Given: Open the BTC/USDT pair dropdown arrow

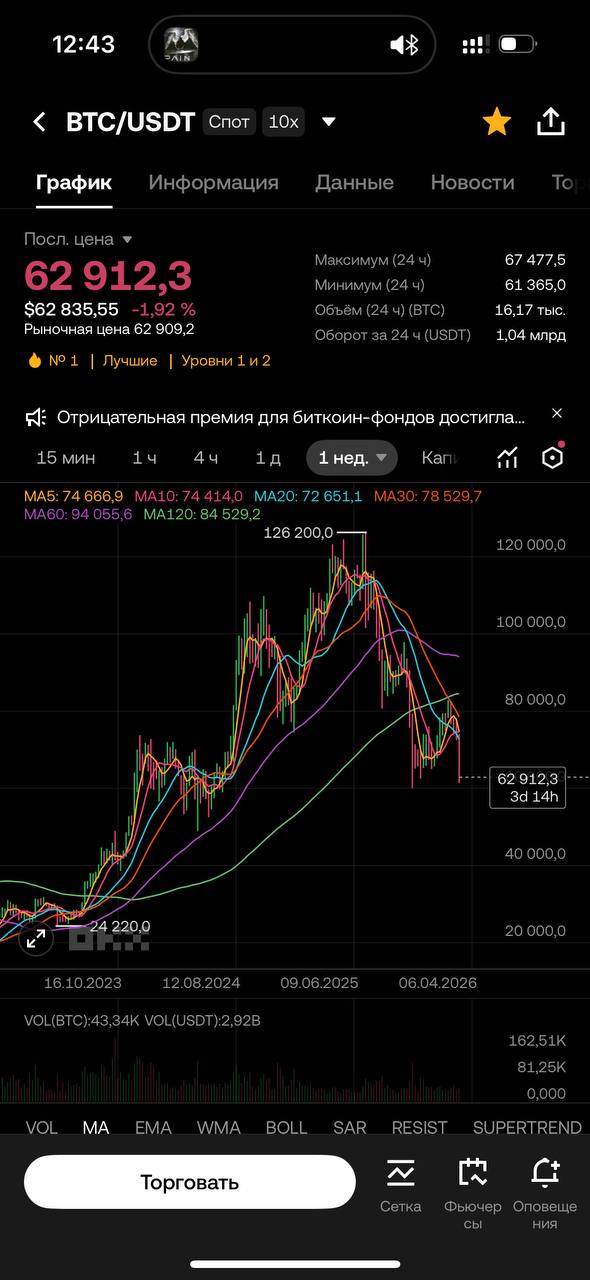Looking at the screenshot, I should (328, 122).
